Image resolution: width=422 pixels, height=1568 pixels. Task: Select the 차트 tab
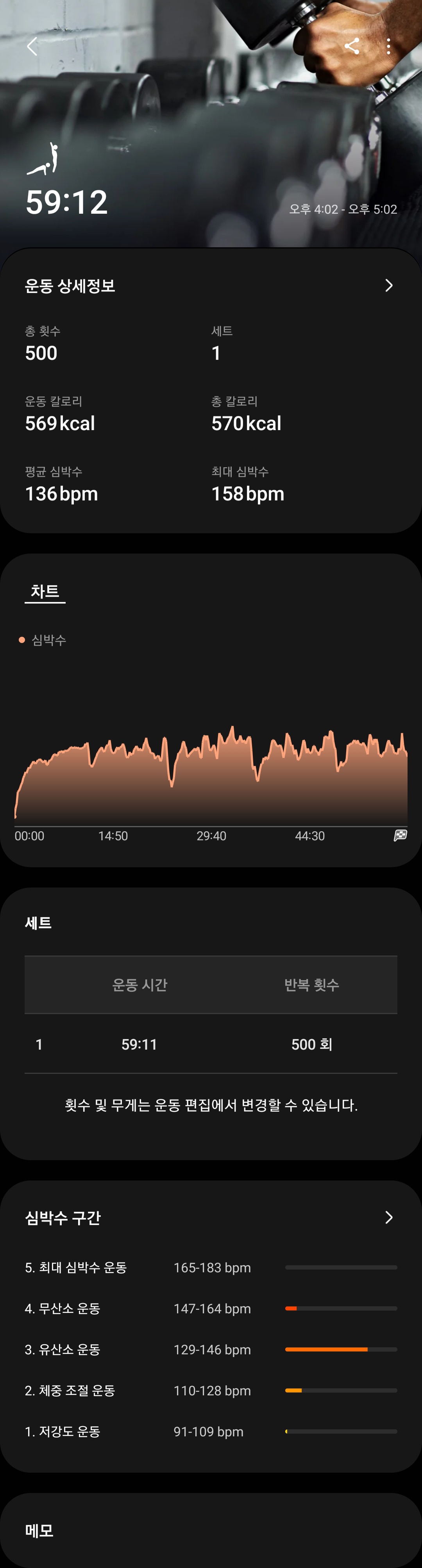tap(45, 591)
